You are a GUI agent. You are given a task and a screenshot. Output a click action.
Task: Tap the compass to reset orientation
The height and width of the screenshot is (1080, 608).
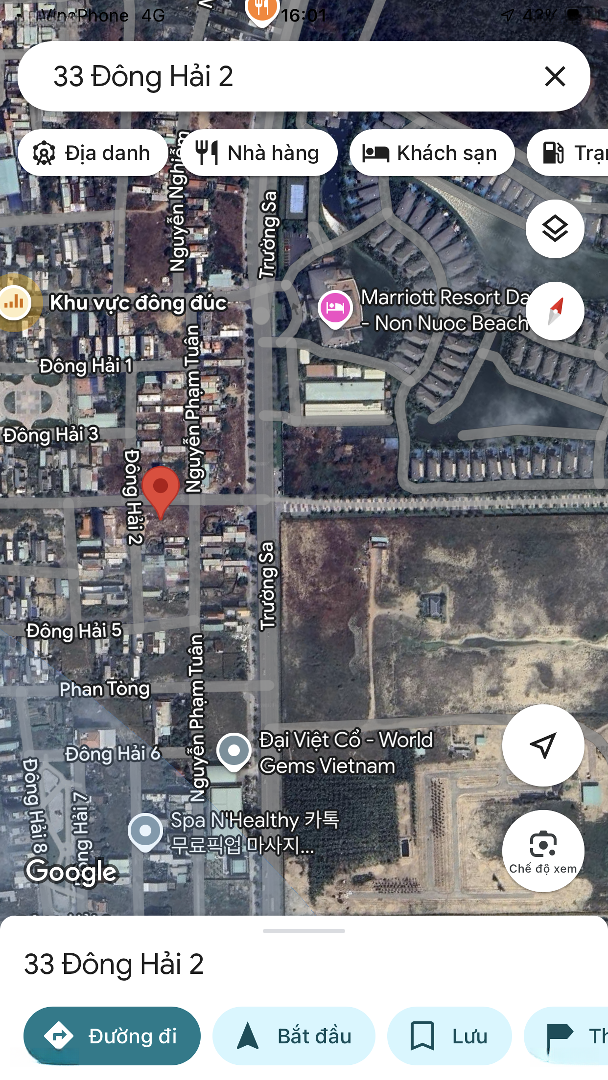[555, 311]
